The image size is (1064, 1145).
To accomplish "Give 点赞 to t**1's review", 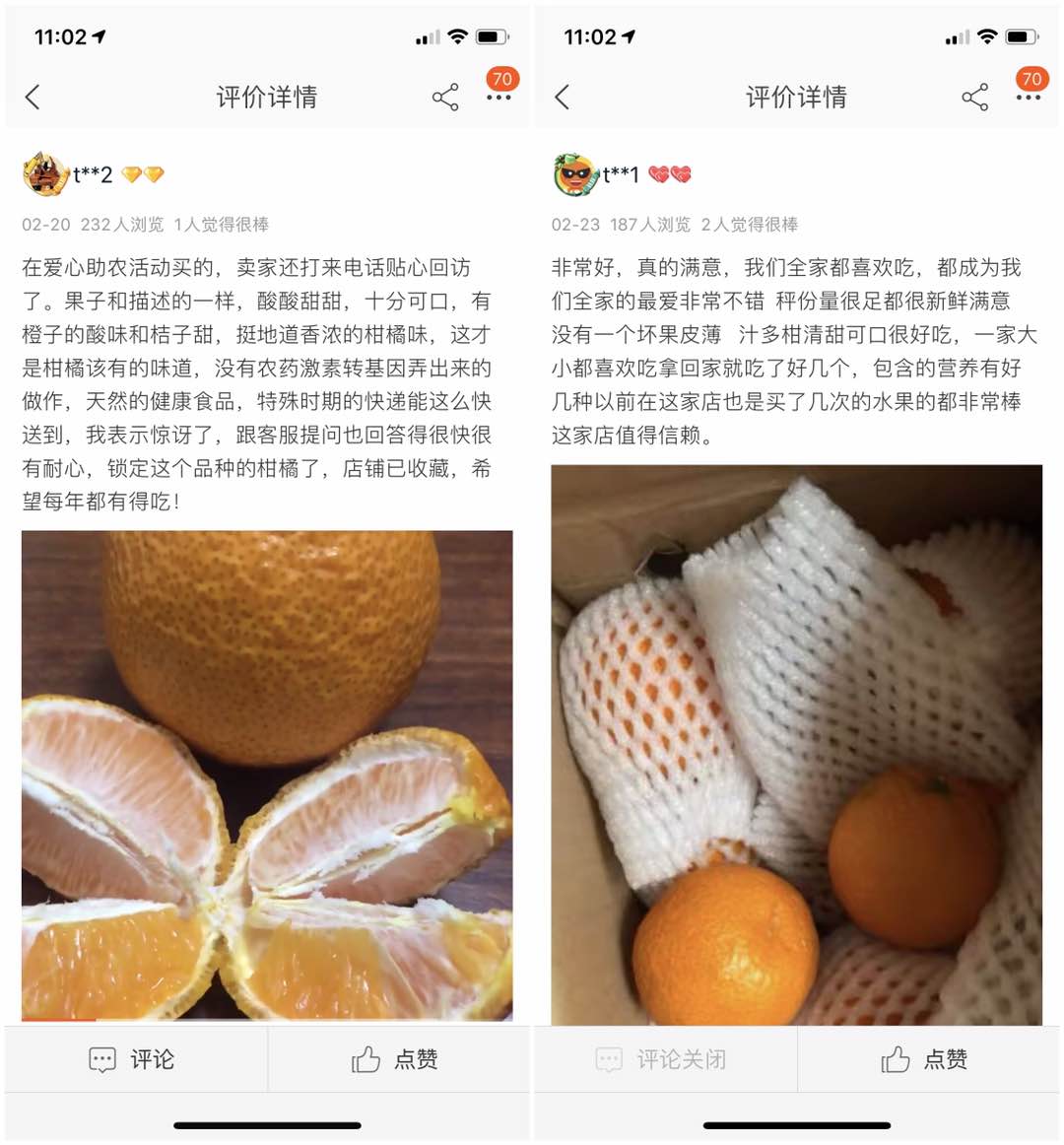I will [x=925, y=1059].
